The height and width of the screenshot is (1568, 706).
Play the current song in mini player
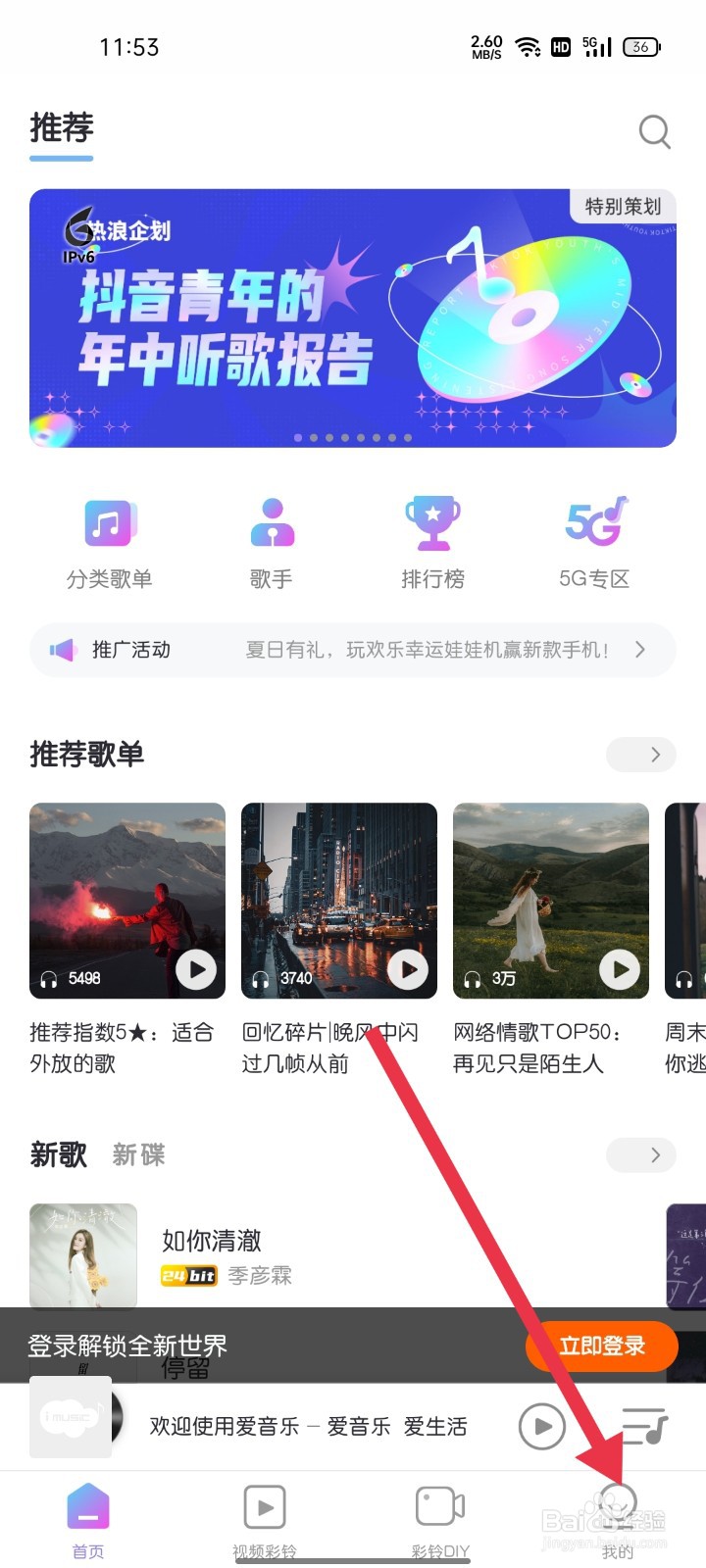point(541,1427)
